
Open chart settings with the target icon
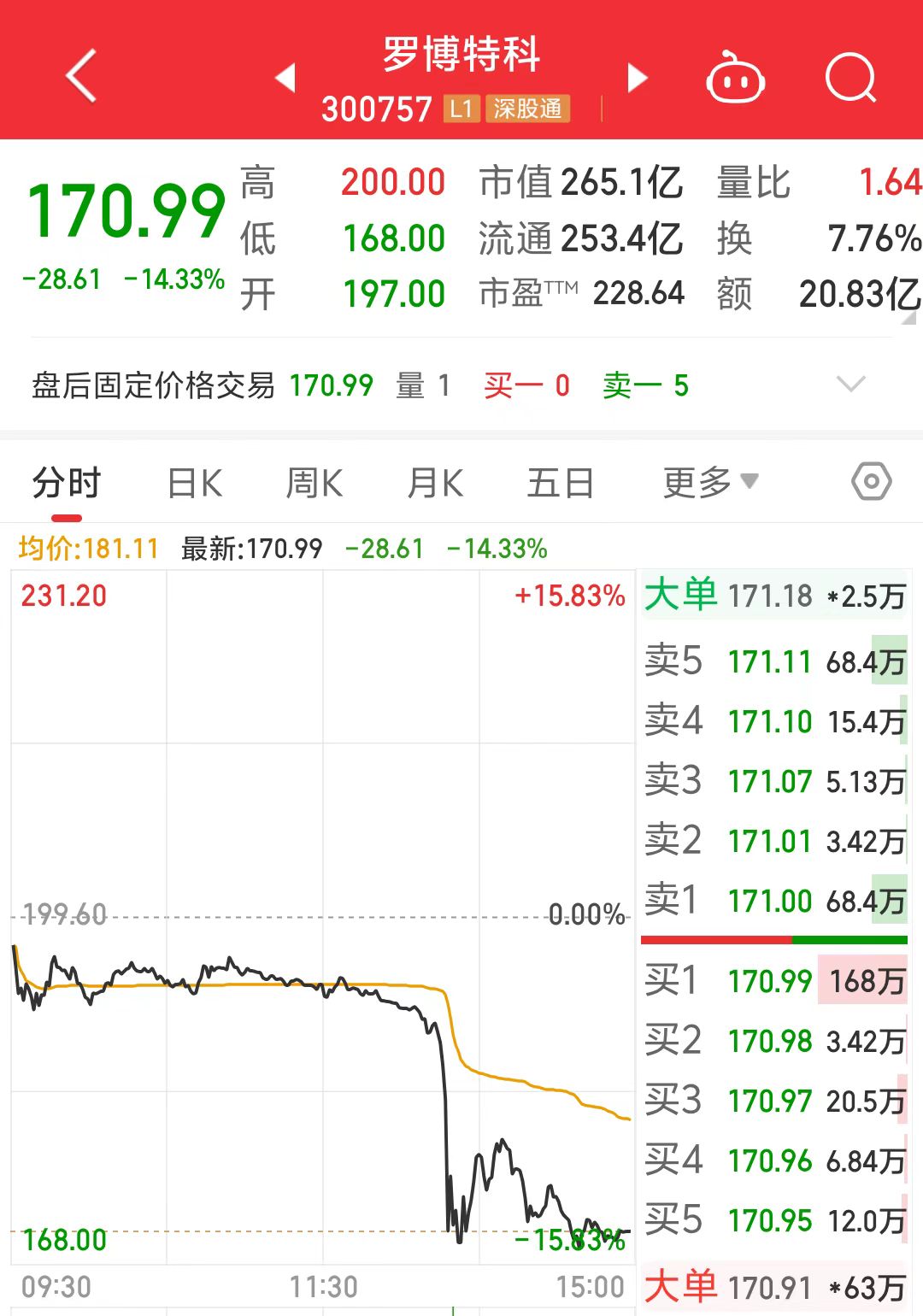pos(871,482)
